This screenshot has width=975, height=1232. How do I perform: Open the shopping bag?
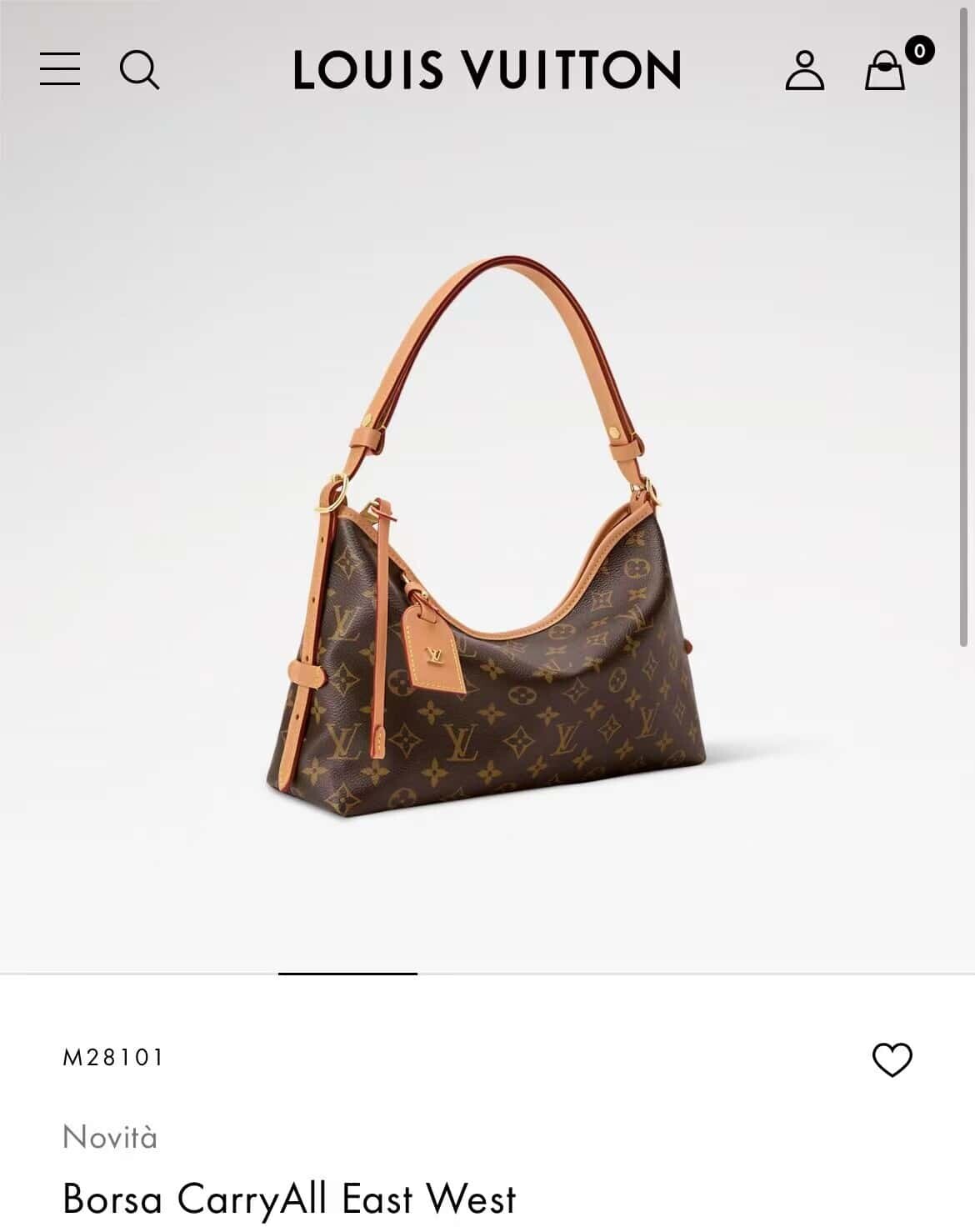(885, 70)
